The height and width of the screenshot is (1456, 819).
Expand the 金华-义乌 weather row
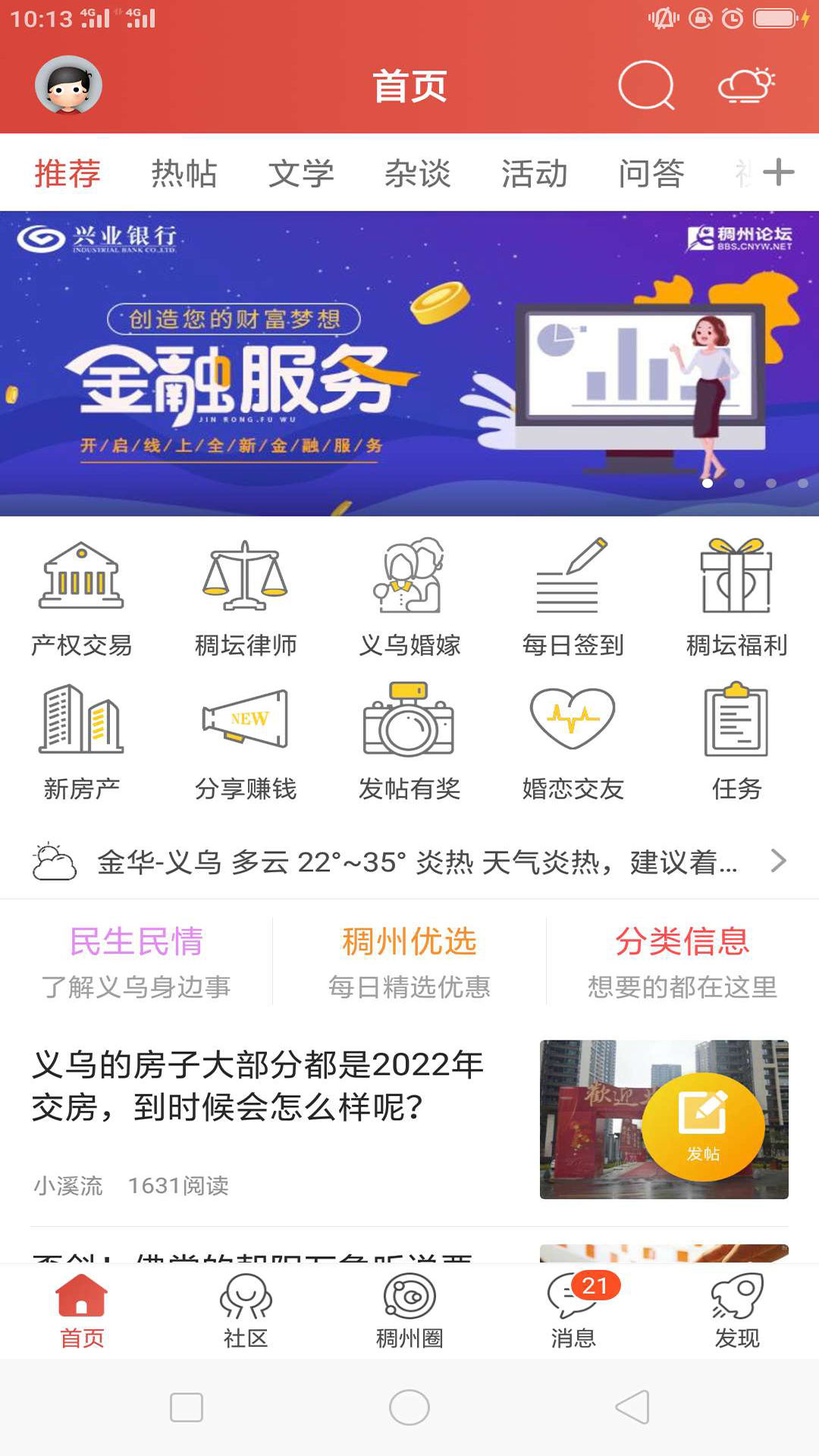click(x=409, y=862)
